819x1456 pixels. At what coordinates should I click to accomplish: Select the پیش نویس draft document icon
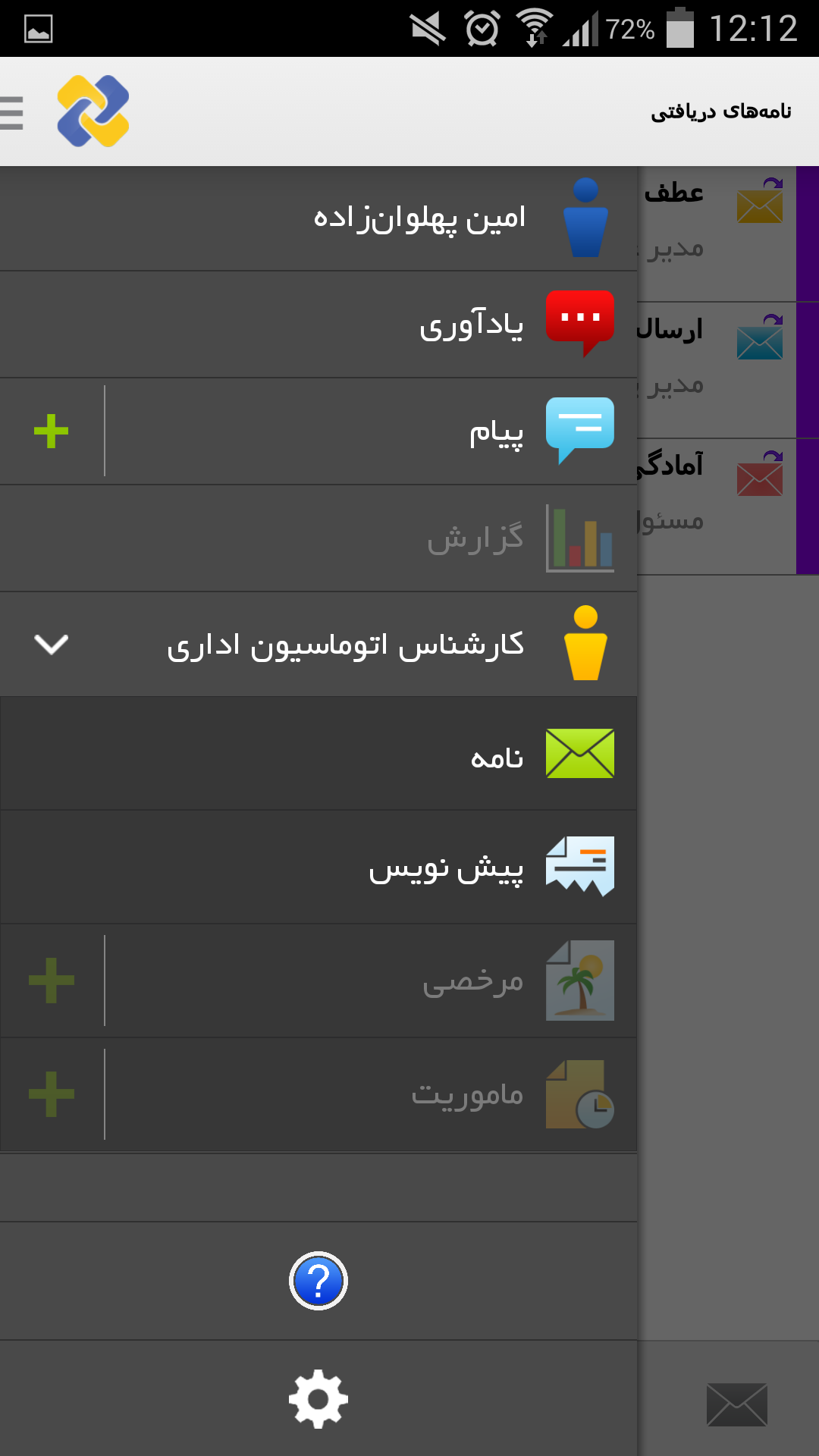coord(579,867)
